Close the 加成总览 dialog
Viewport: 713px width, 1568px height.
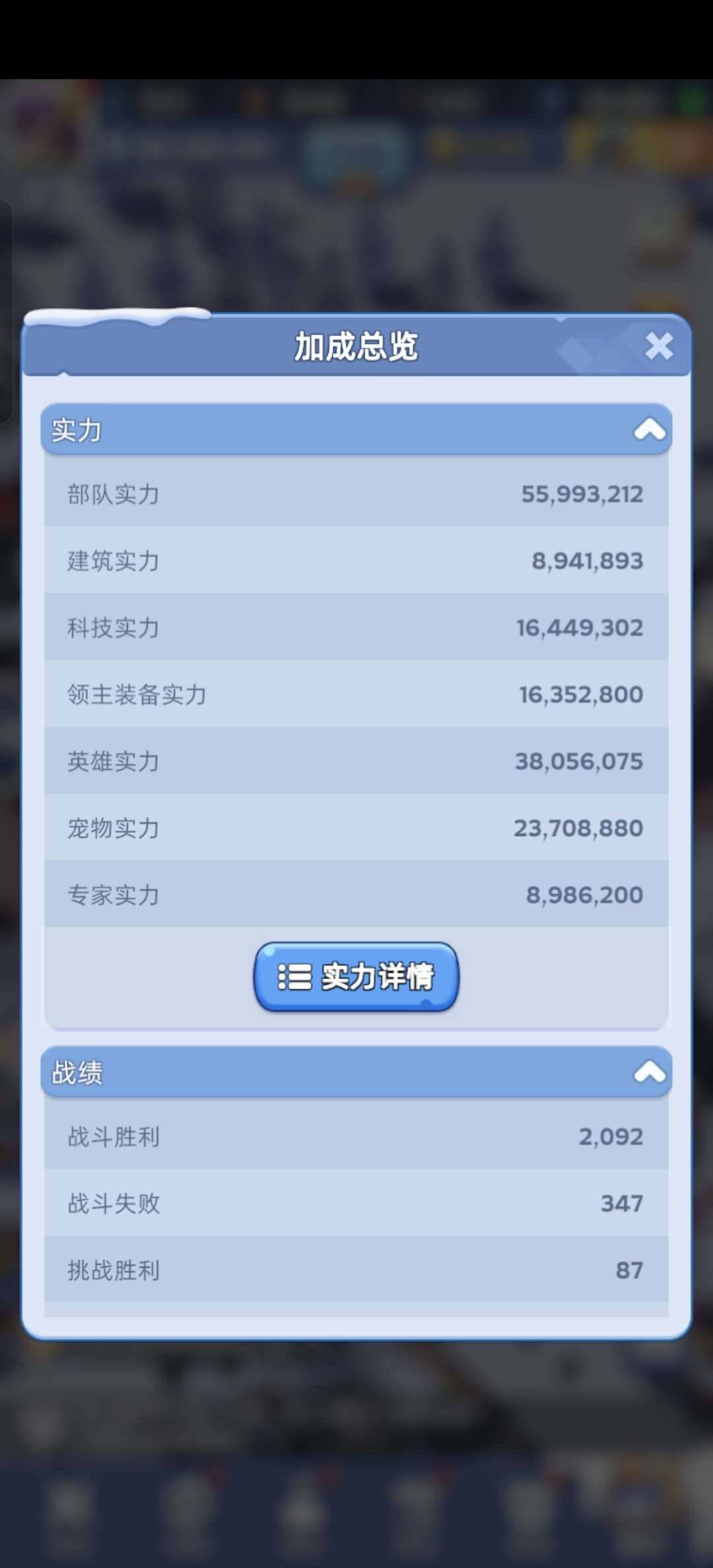658,346
